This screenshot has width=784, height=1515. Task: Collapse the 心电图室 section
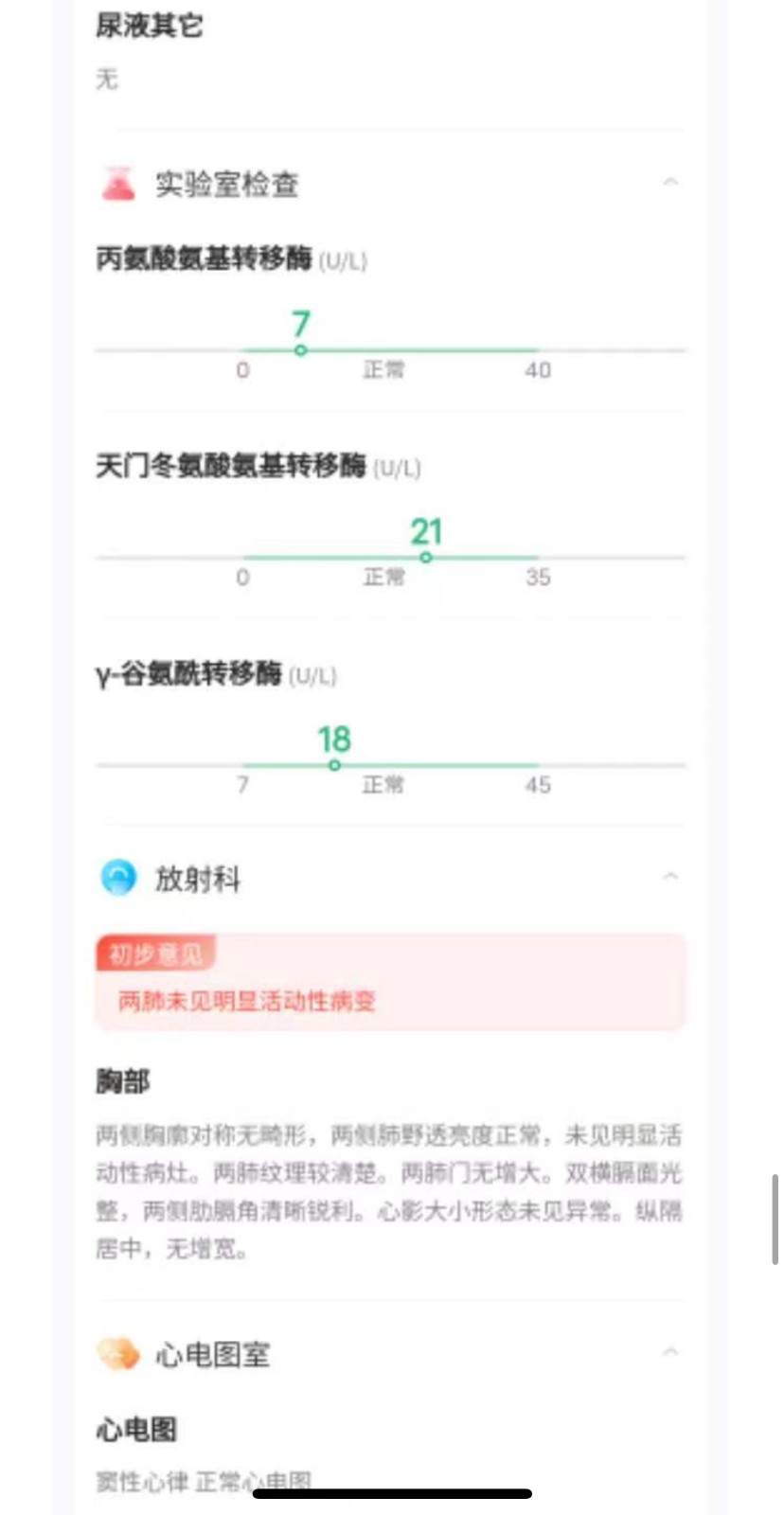(x=669, y=1351)
